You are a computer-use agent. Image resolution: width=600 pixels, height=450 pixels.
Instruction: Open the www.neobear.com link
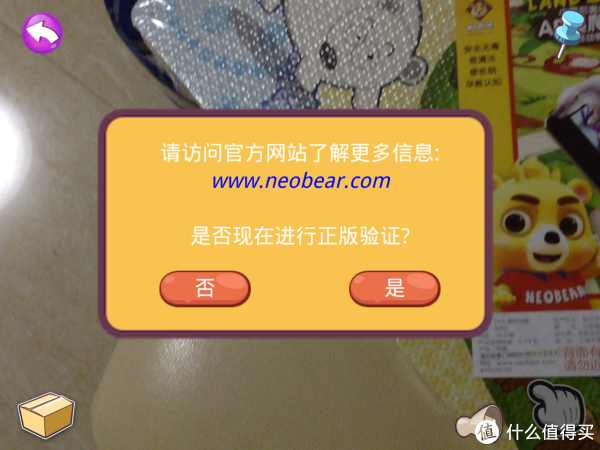click(x=301, y=182)
